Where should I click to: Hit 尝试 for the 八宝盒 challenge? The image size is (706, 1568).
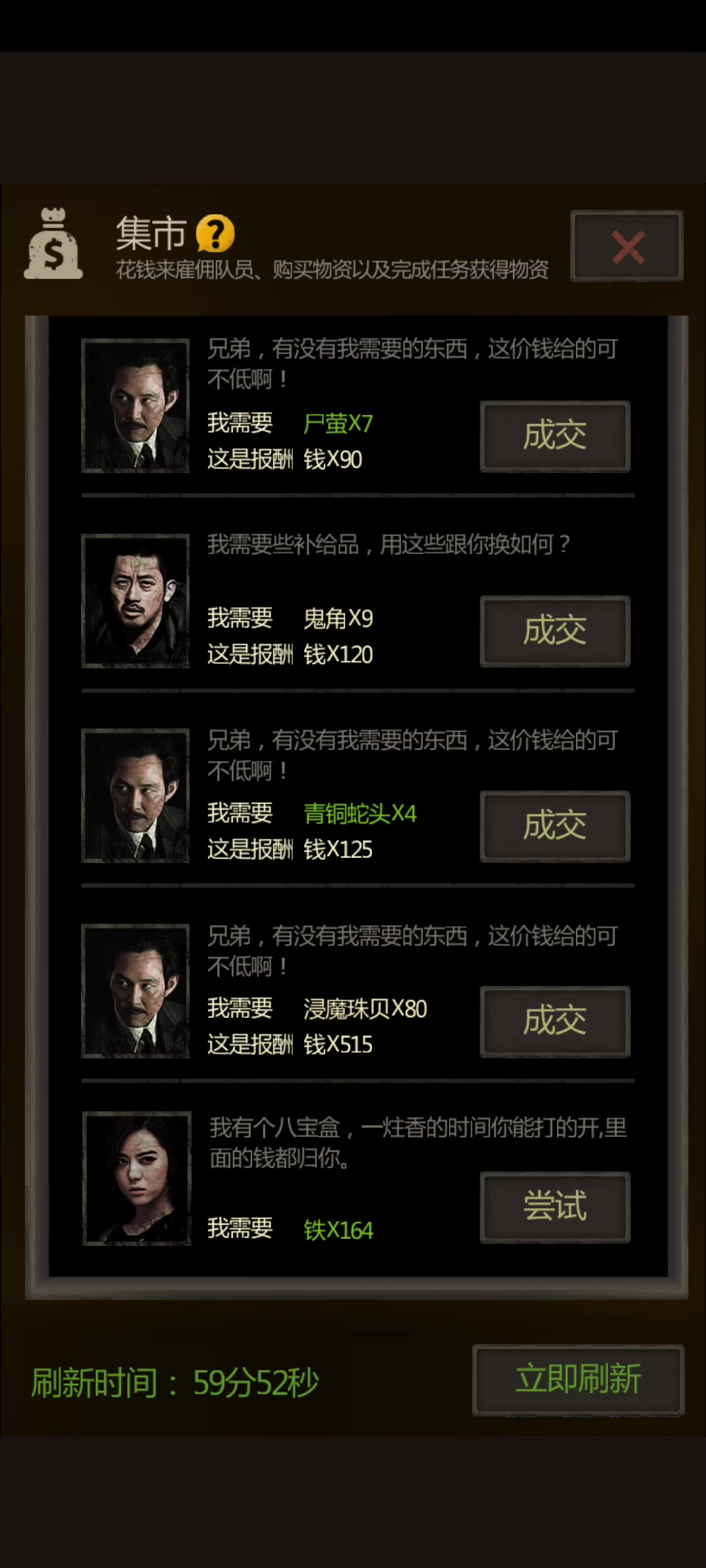click(x=555, y=1207)
